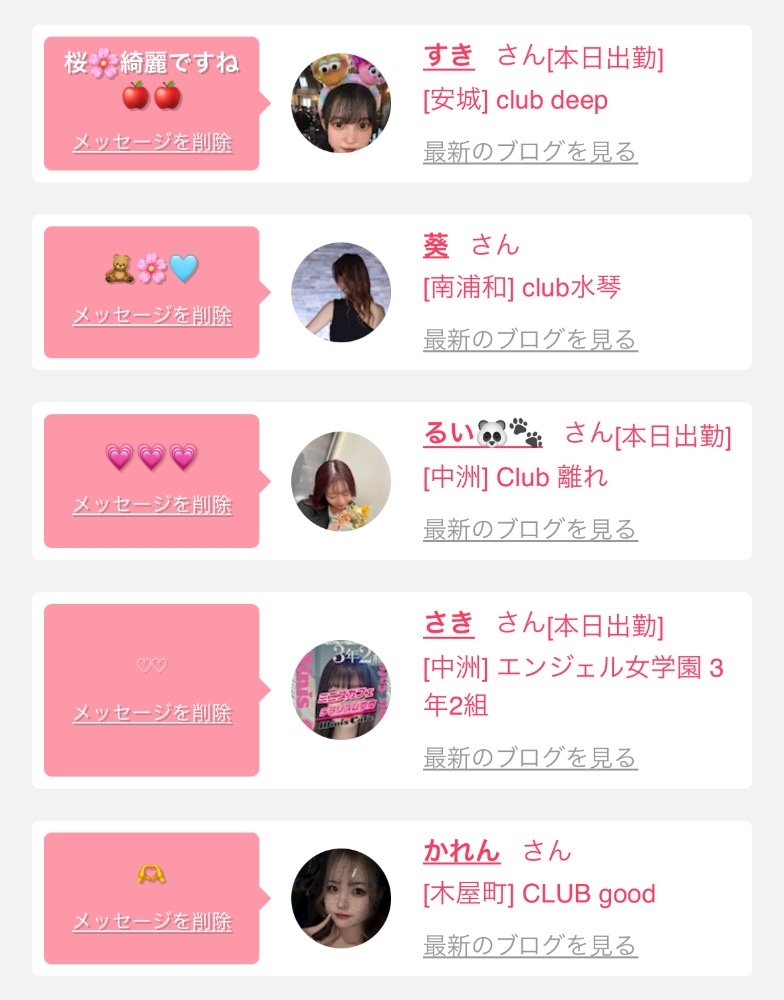Delete the heart-hands message to かれん
The height and width of the screenshot is (1000, 784).
click(x=152, y=921)
